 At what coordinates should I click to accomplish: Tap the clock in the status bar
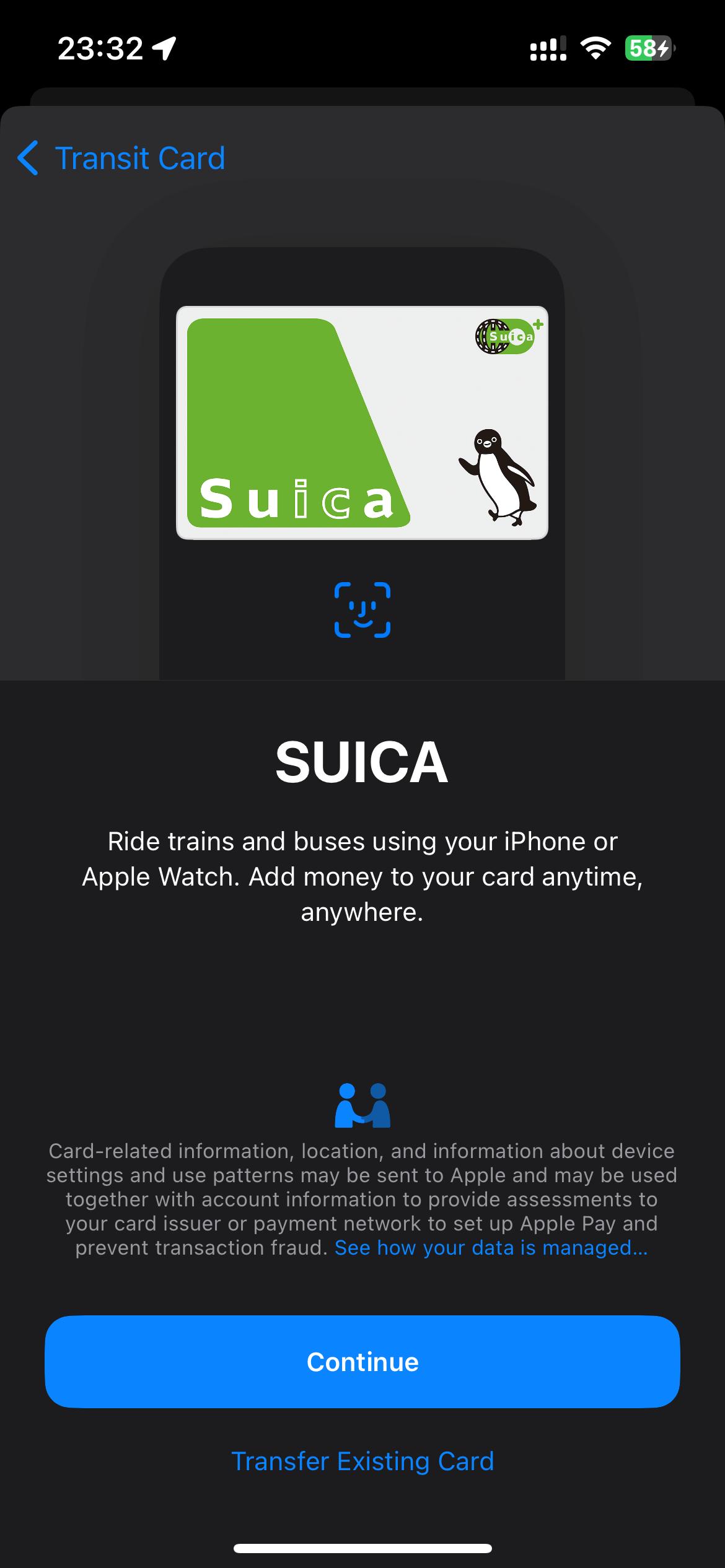pyautogui.click(x=99, y=48)
